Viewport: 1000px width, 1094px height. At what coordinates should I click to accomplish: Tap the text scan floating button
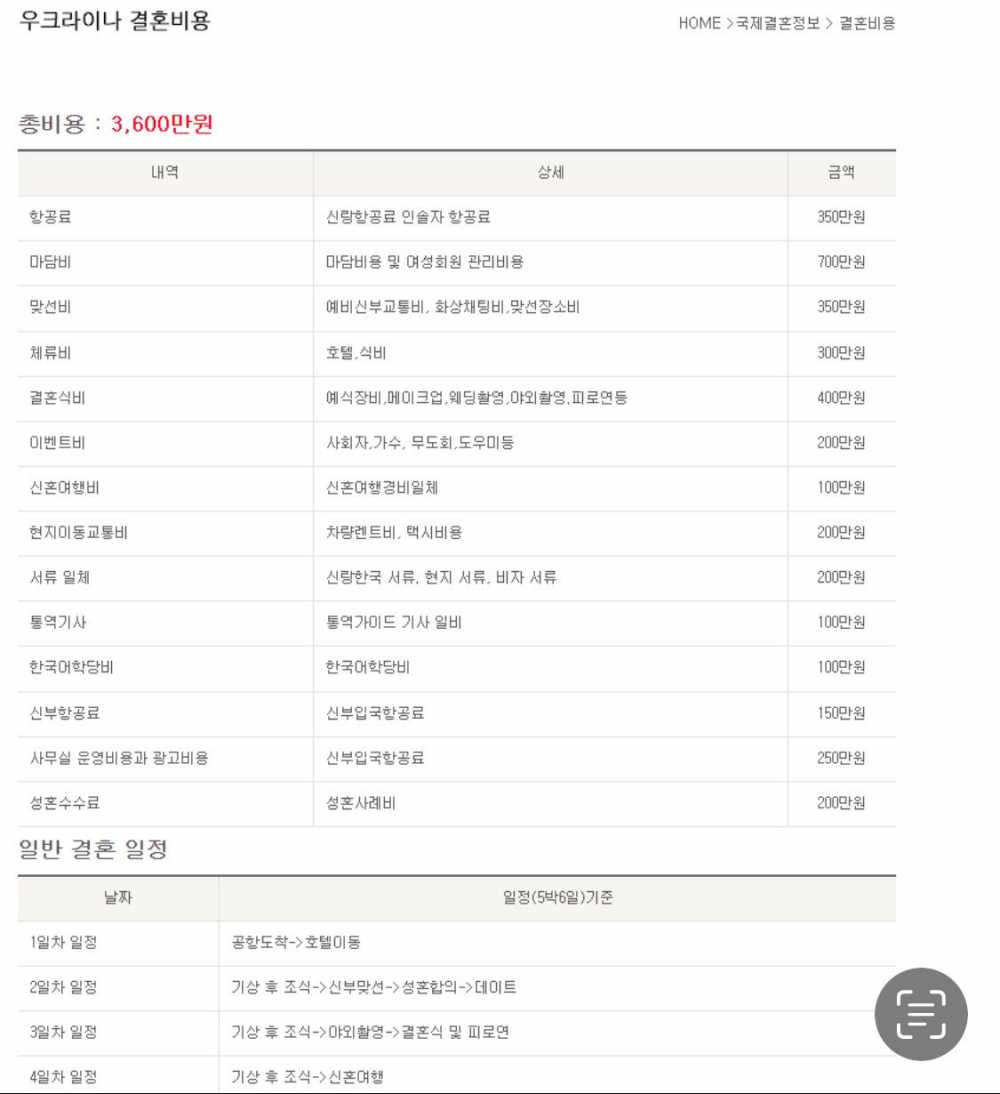(921, 1014)
